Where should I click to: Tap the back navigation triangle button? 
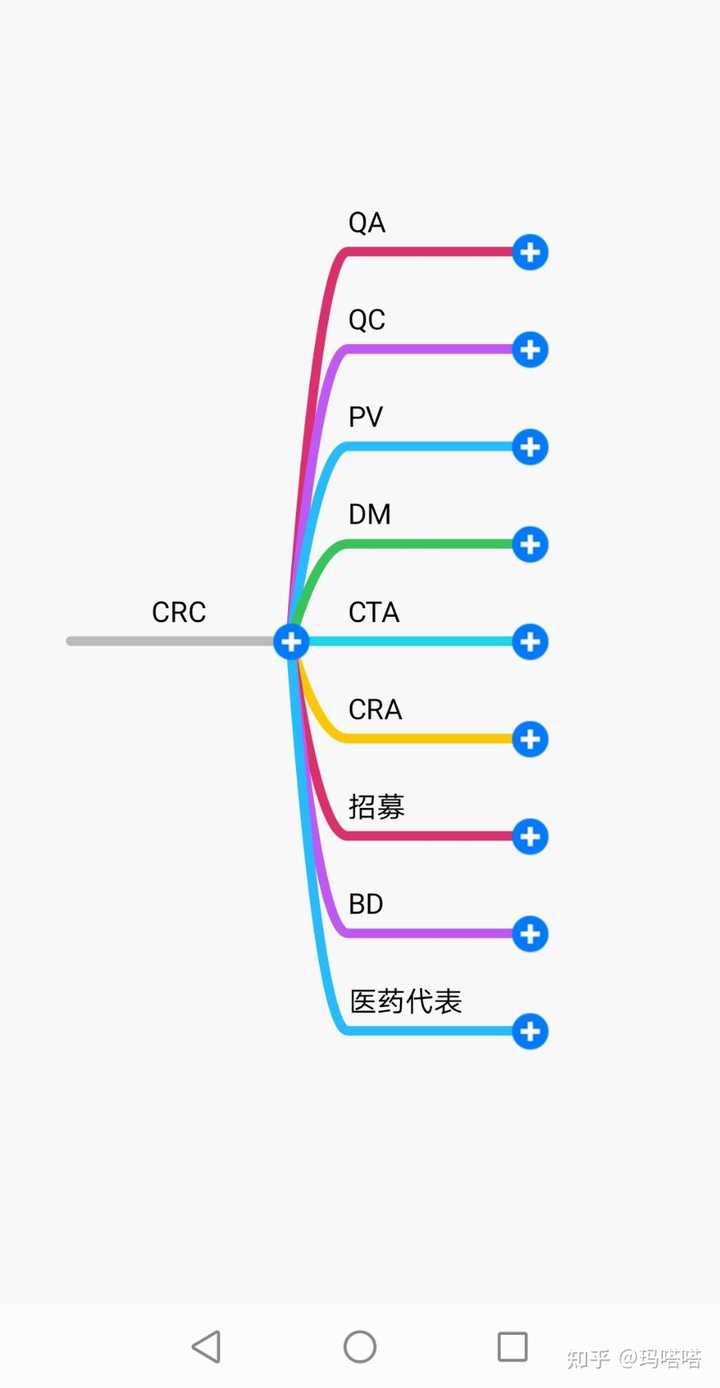point(207,1346)
